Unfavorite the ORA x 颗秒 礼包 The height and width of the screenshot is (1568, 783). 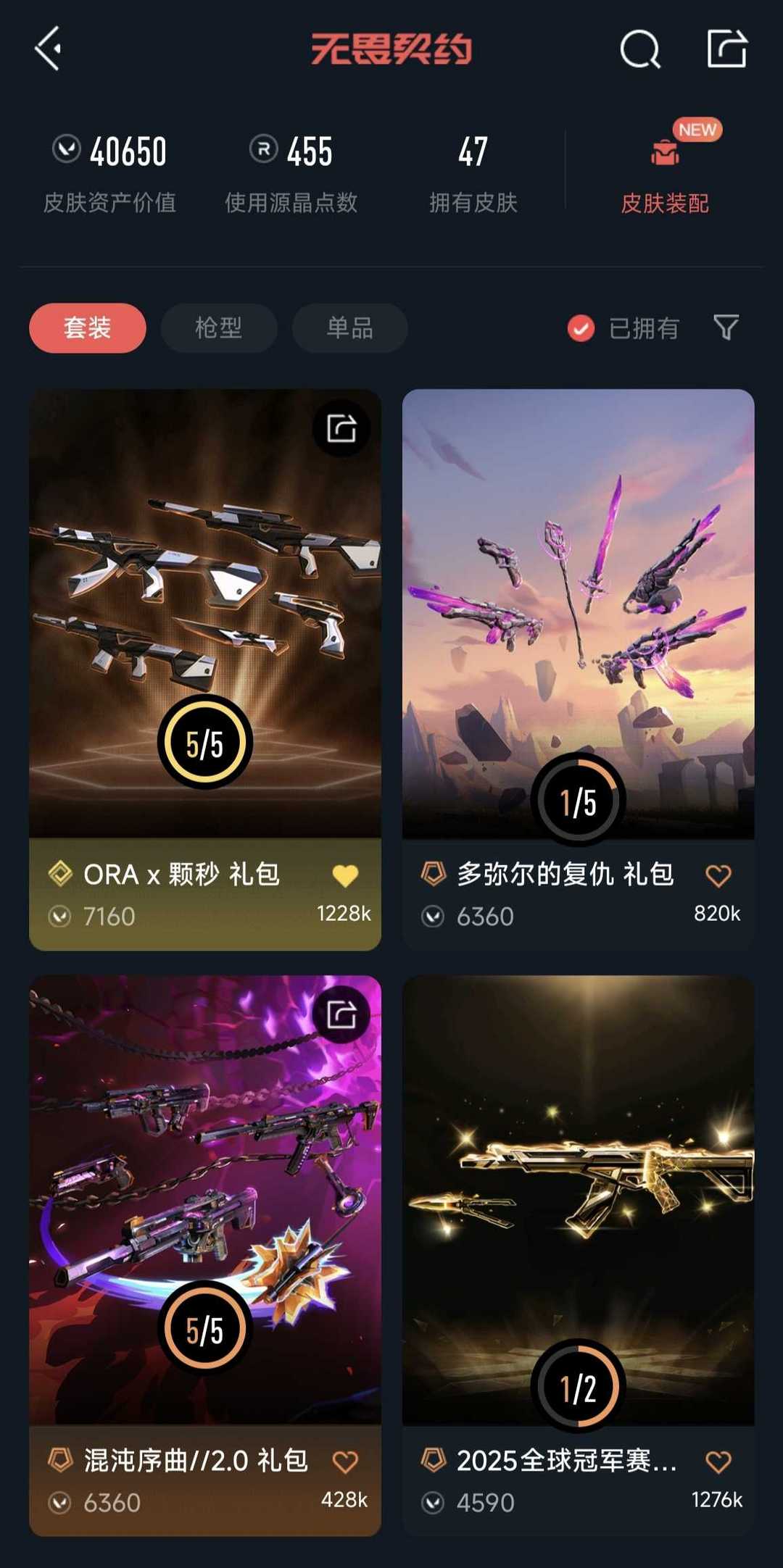click(345, 875)
